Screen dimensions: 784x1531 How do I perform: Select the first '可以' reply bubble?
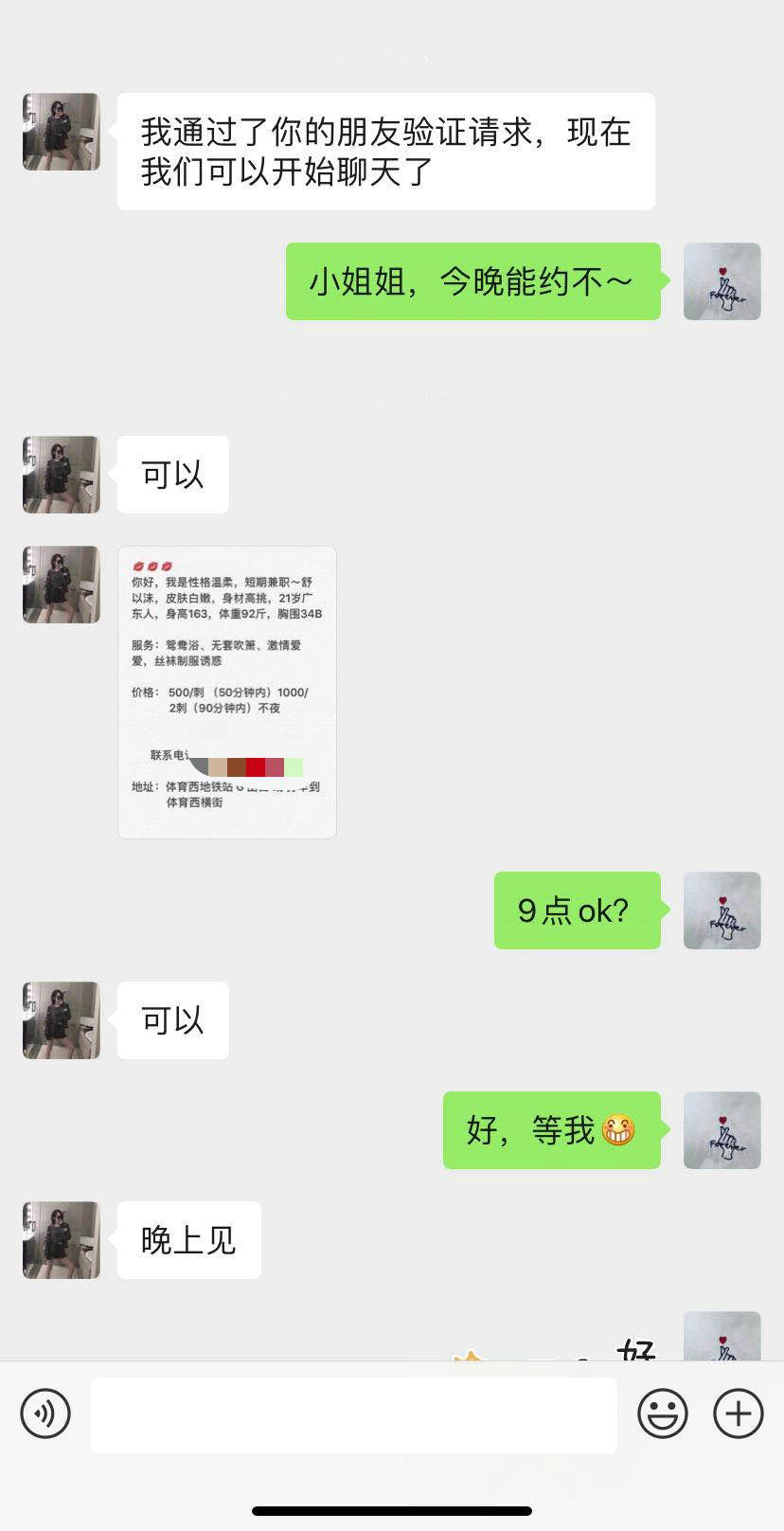pos(172,475)
